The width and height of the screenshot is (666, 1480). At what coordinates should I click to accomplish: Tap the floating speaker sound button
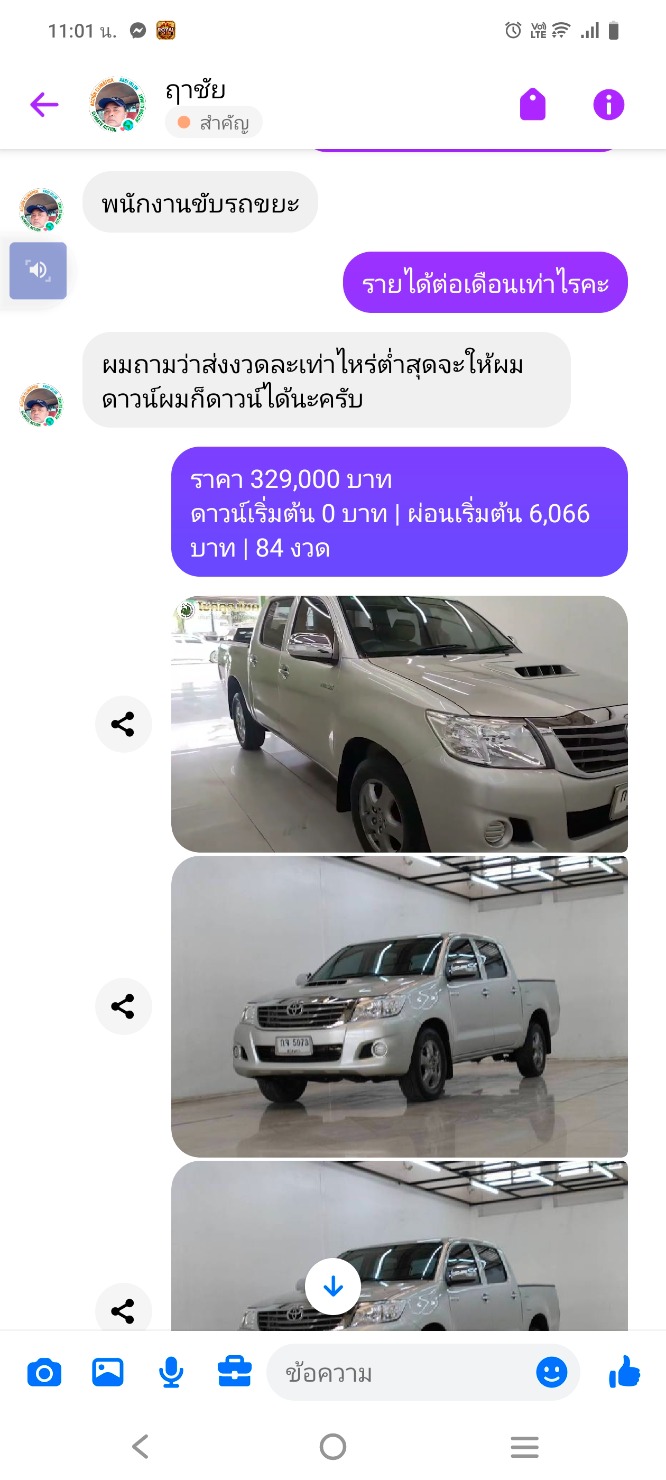click(38, 270)
